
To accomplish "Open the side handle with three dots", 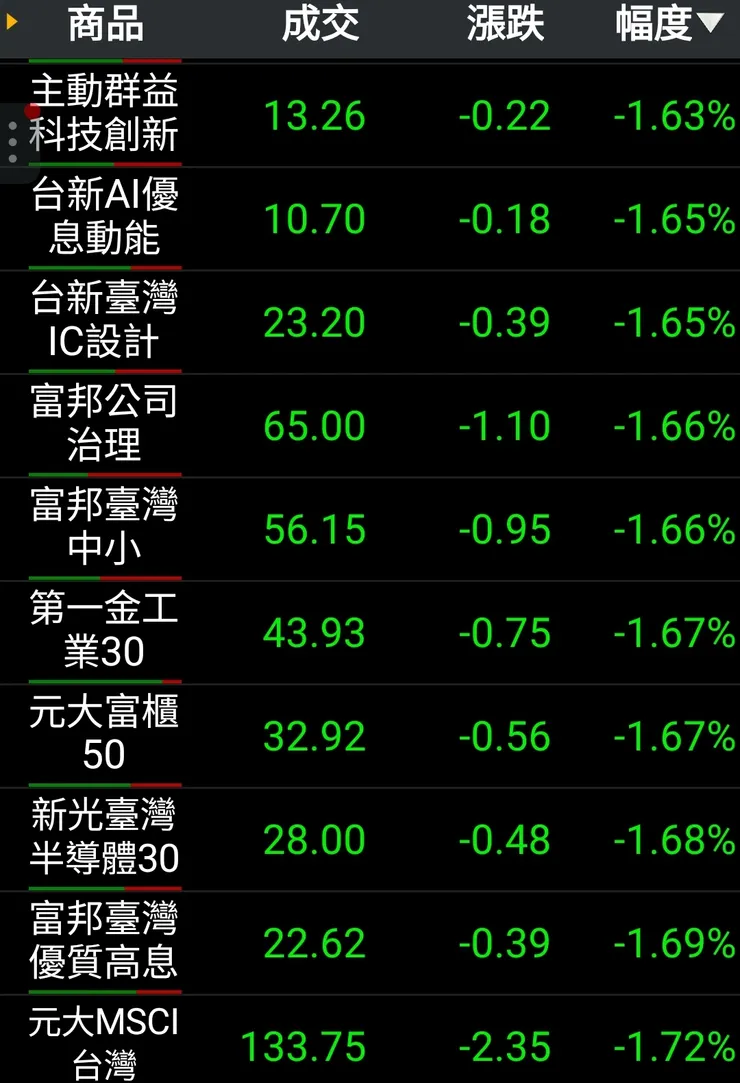I will [12, 143].
